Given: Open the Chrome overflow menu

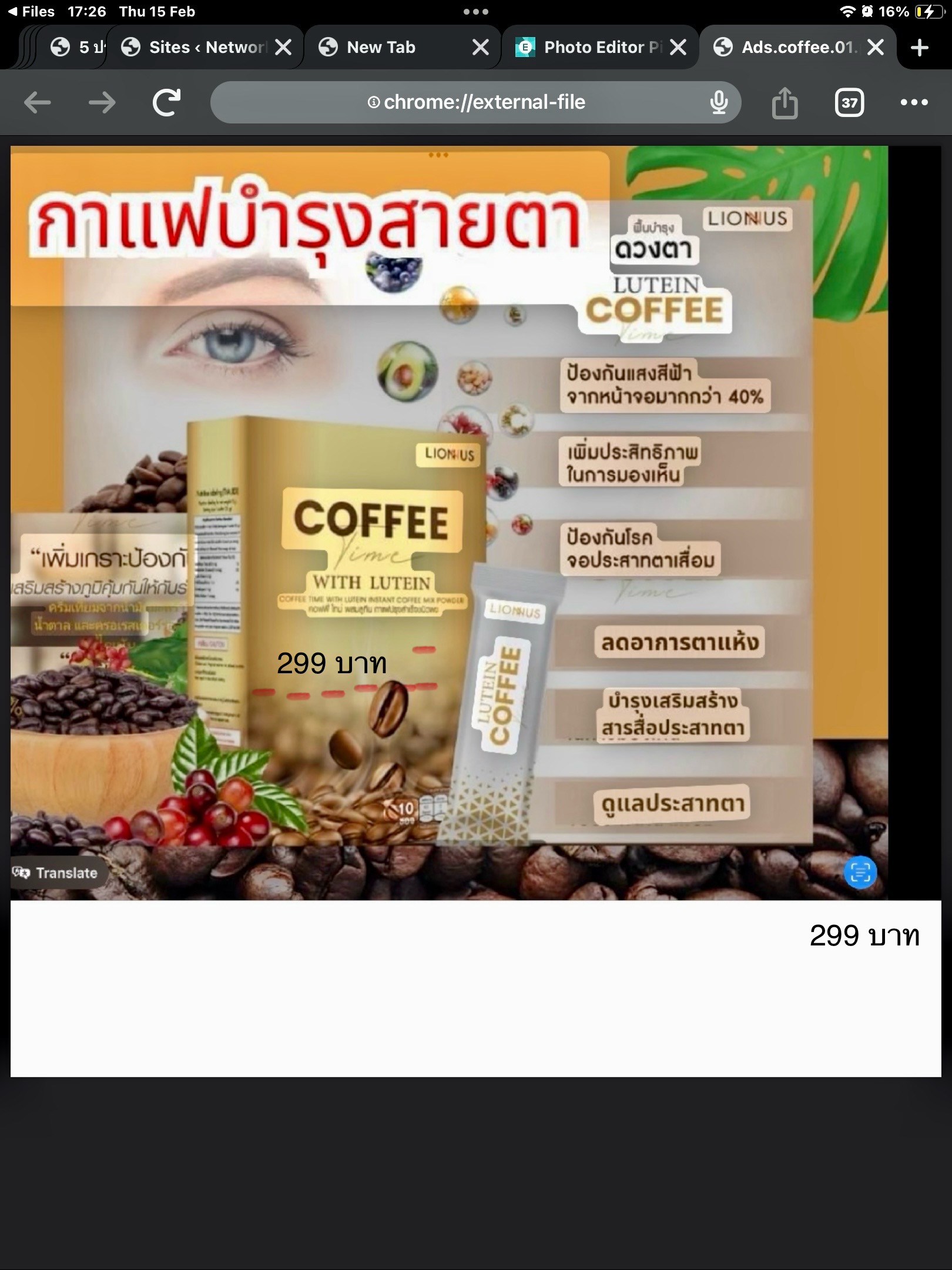Looking at the screenshot, I should [x=914, y=102].
